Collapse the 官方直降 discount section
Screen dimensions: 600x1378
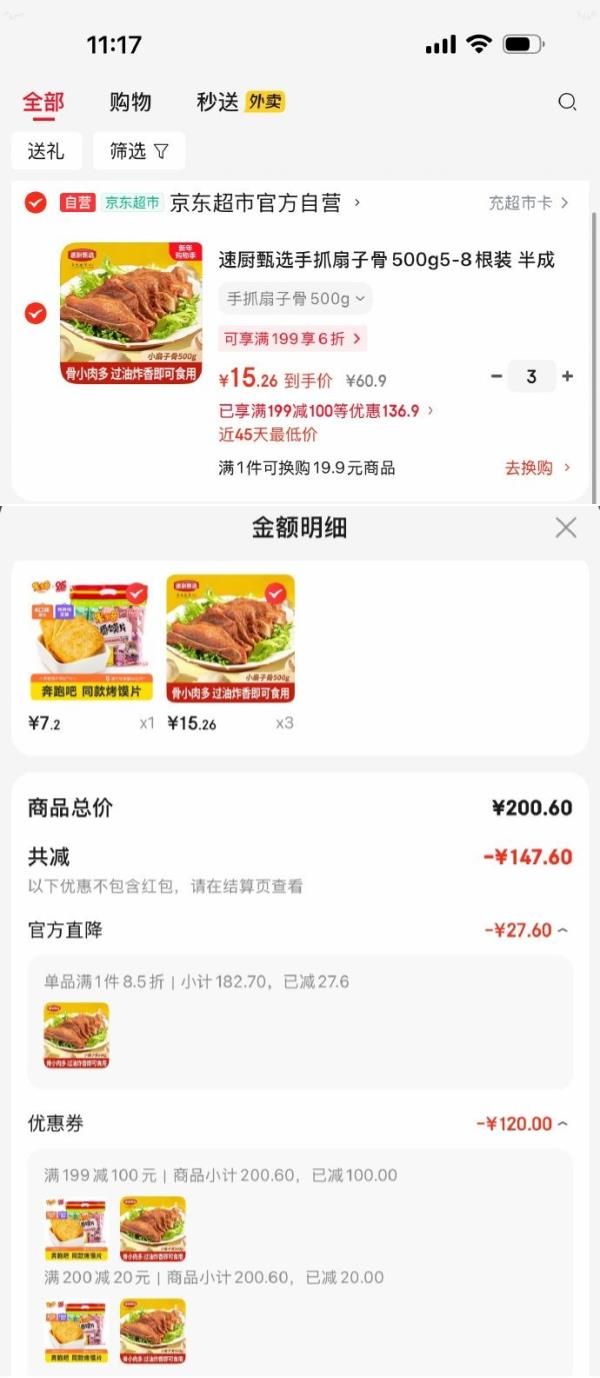[526, 931]
